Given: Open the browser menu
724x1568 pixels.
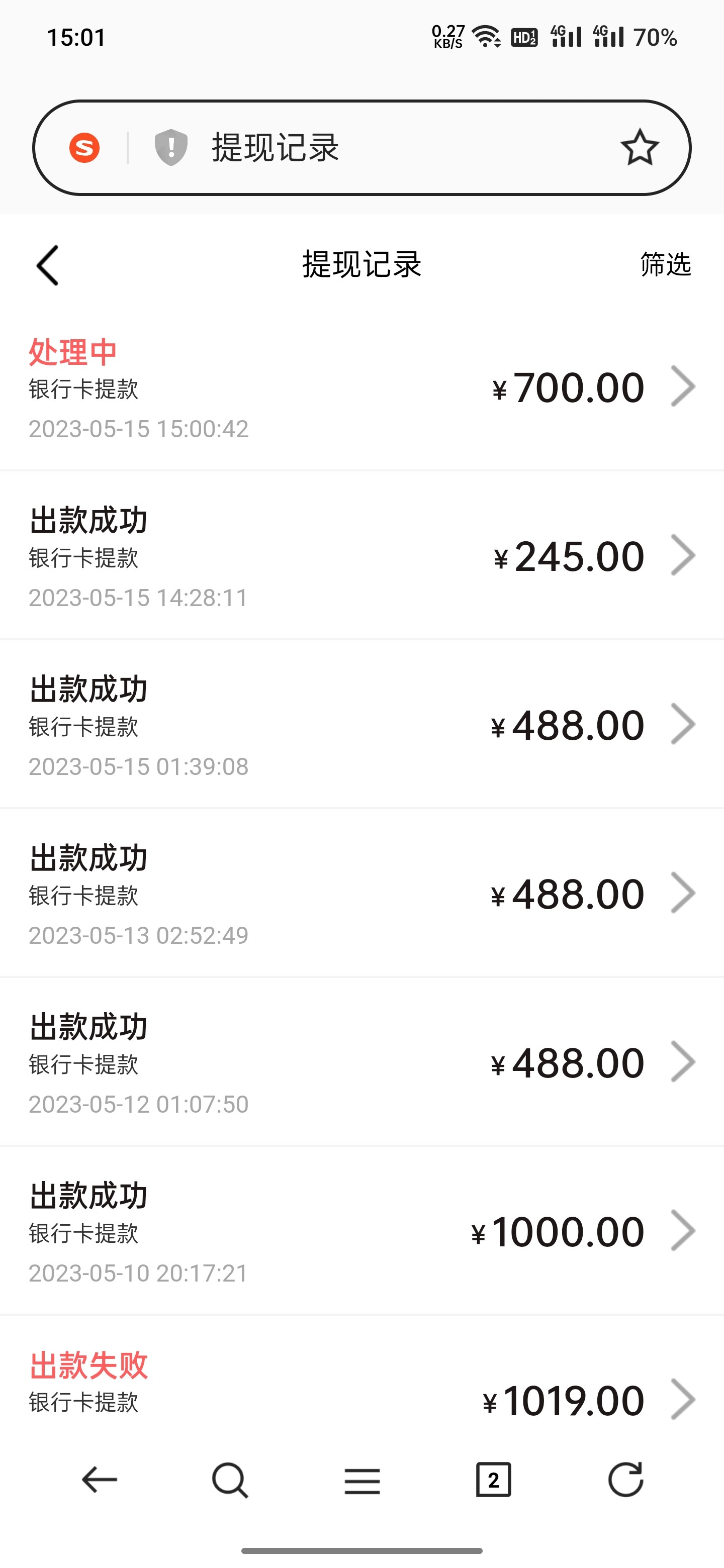Looking at the screenshot, I should 361,1480.
